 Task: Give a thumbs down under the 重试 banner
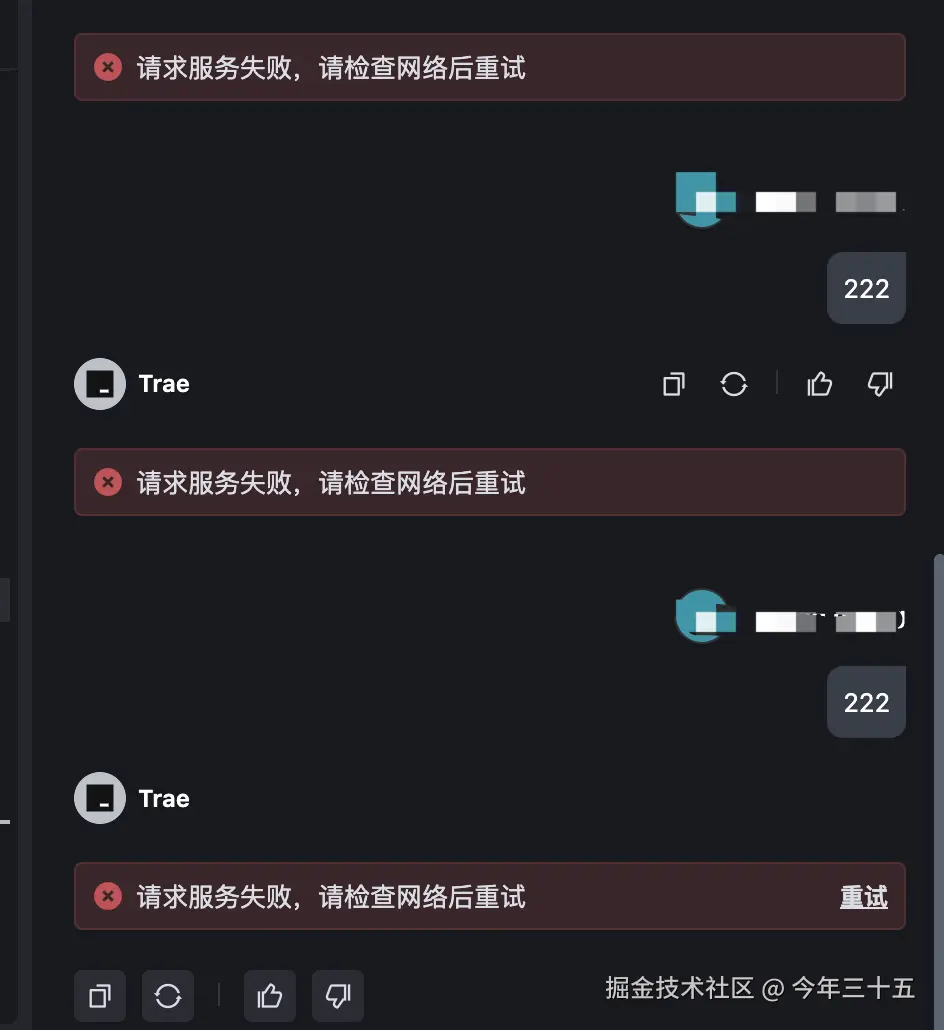(338, 996)
